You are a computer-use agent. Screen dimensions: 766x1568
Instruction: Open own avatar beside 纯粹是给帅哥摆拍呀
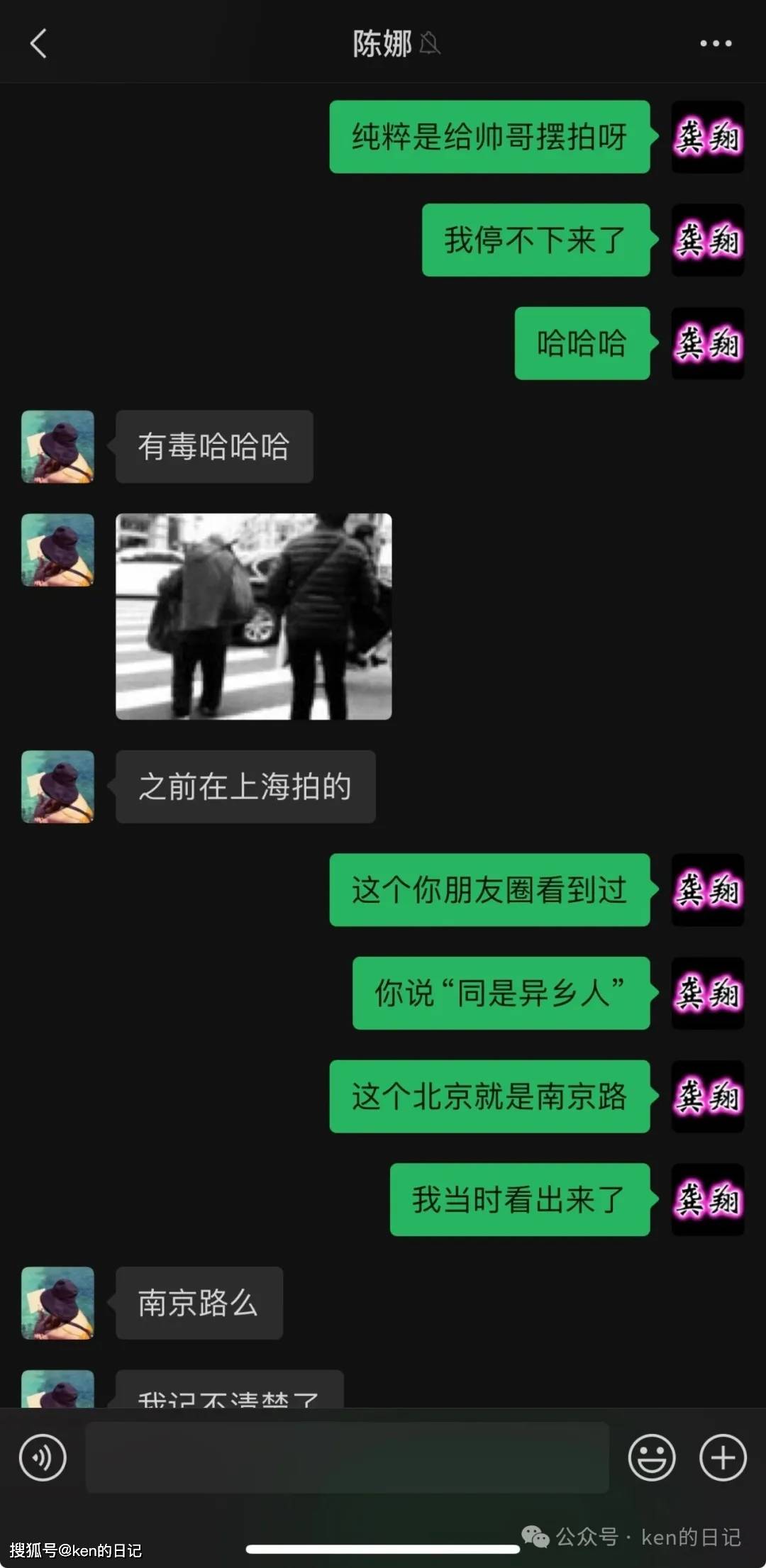[707, 137]
